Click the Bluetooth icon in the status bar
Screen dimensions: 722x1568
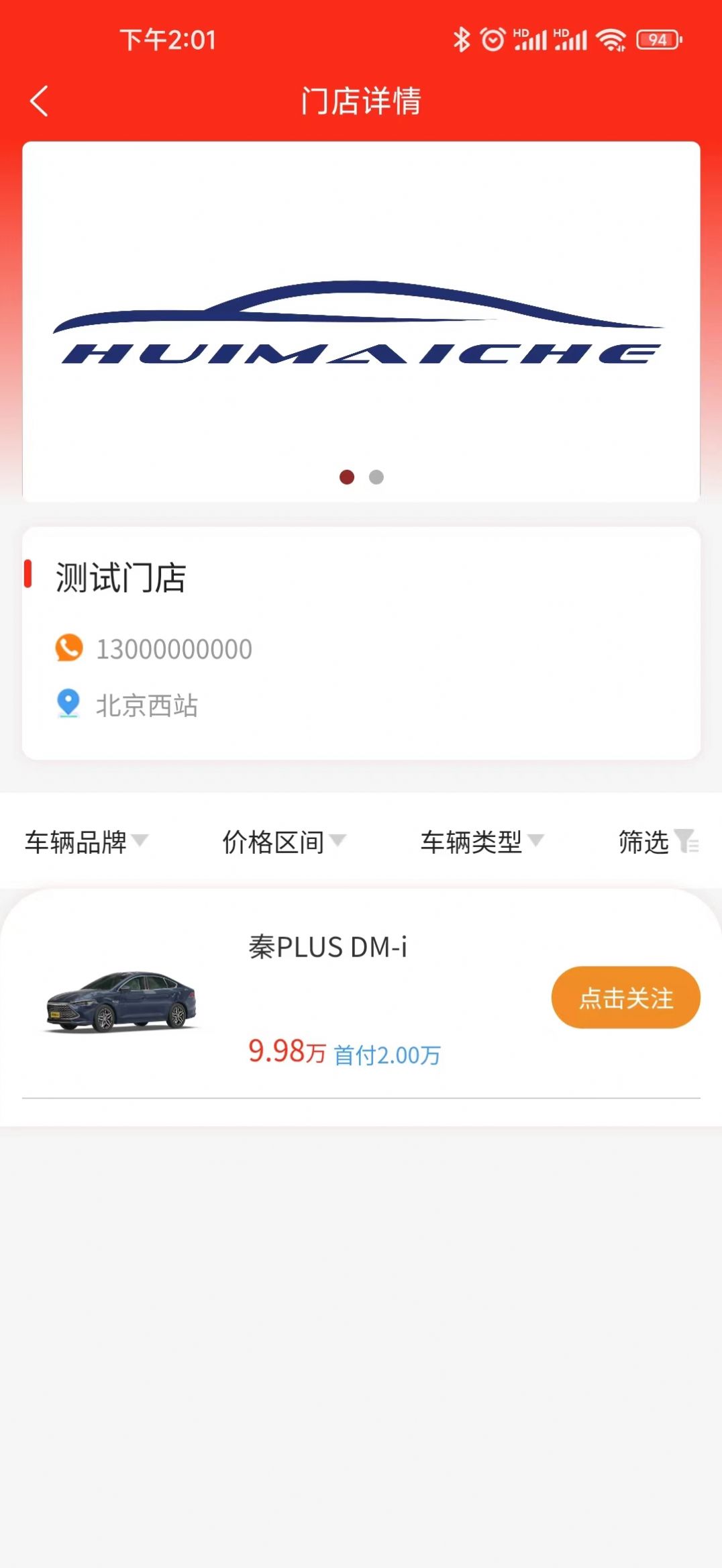pyautogui.click(x=461, y=40)
